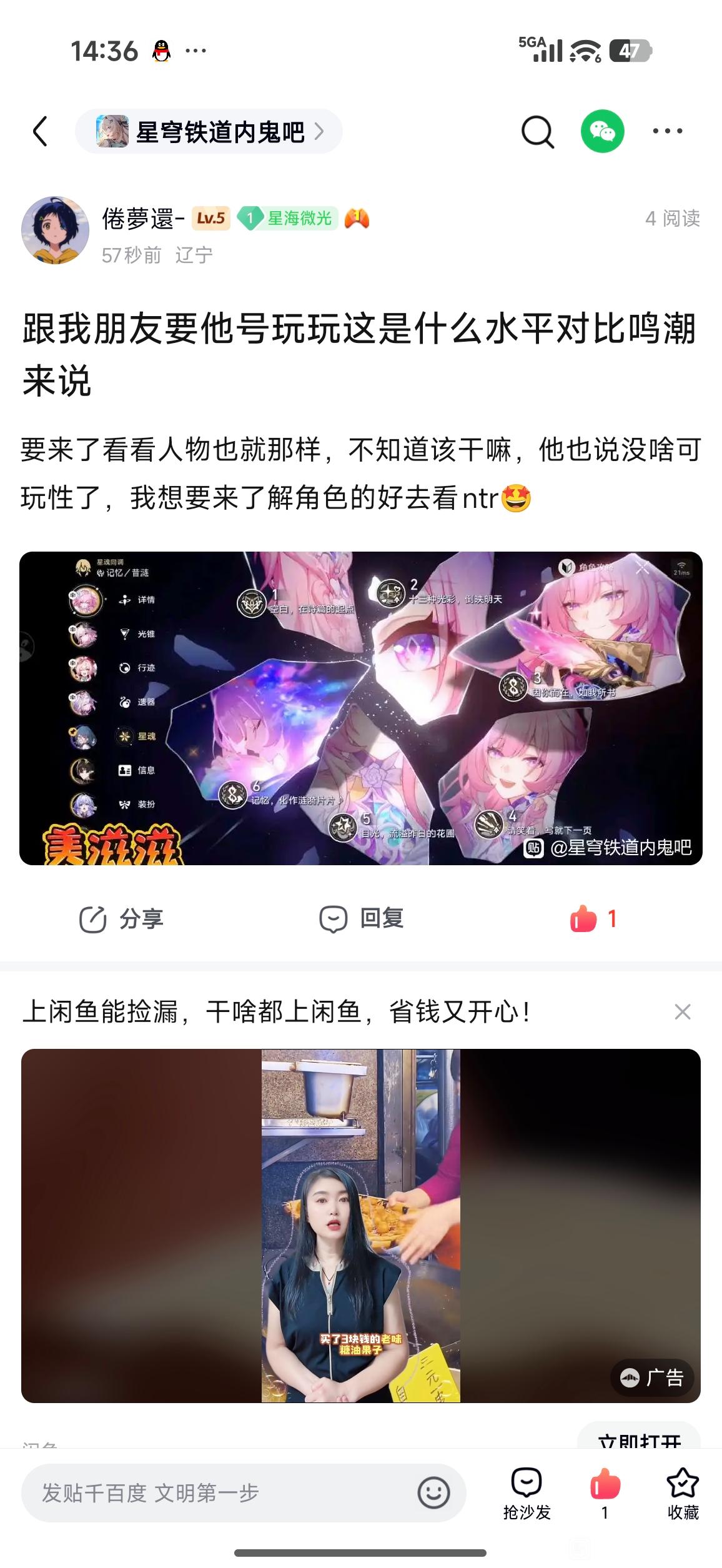Share the post via the green WeChat icon

pos(602,132)
